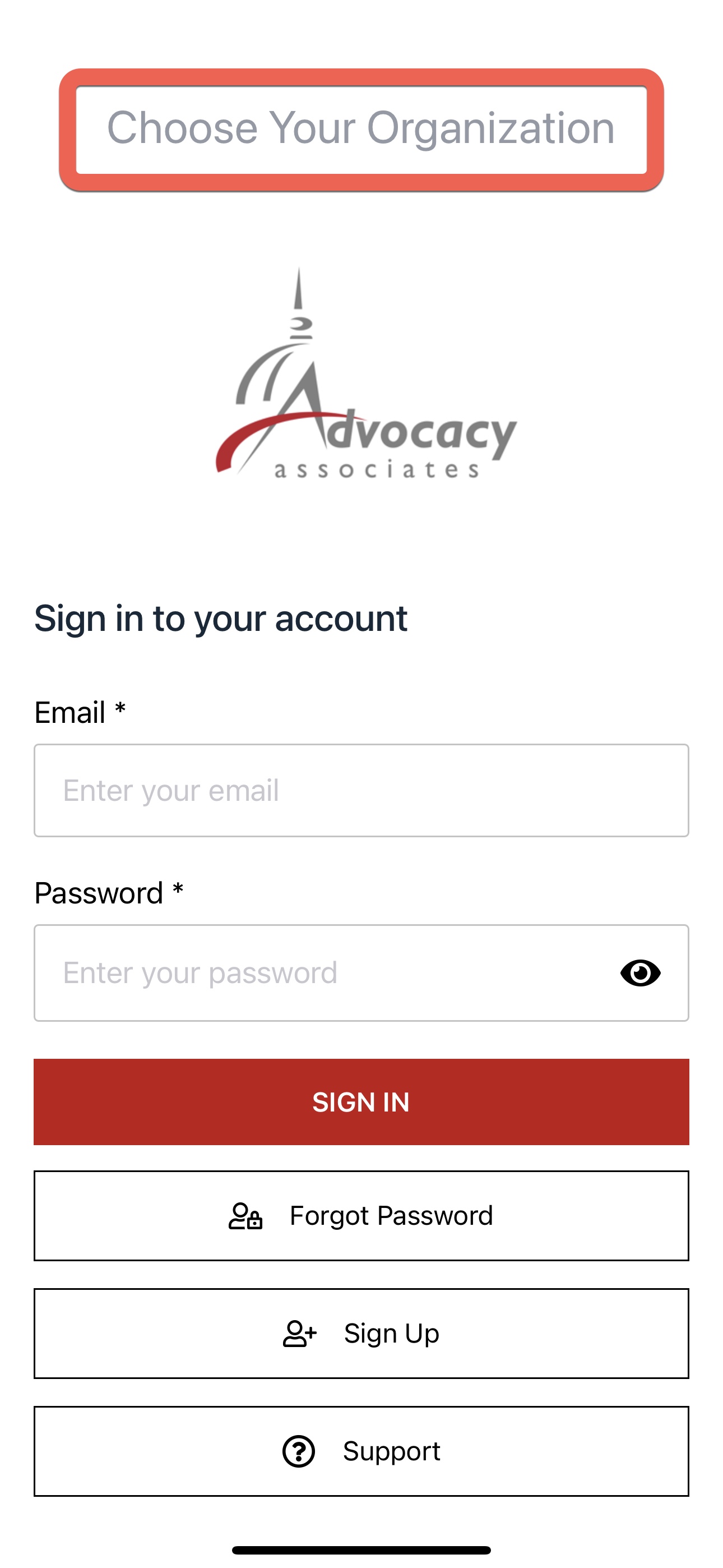
Task: Tap the SIGN IN button
Action: pyautogui.click(x=361, y=1102)
